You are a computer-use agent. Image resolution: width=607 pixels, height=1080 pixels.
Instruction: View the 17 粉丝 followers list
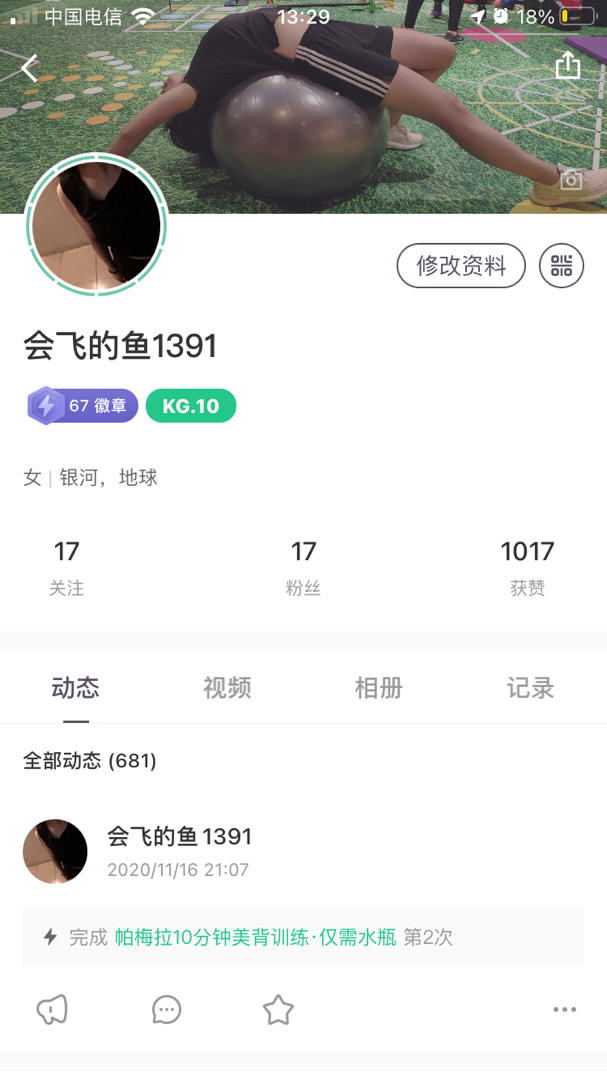tap(303, 567)
